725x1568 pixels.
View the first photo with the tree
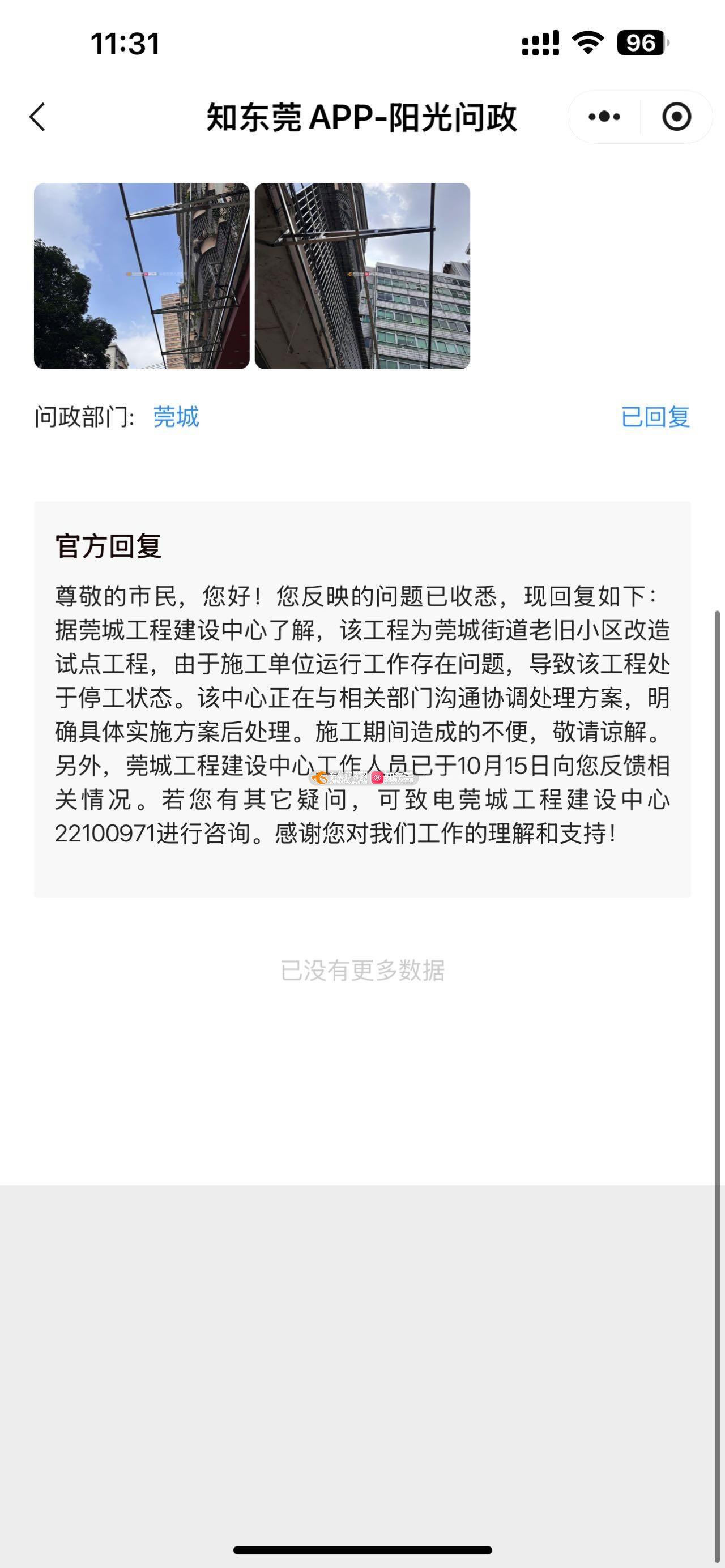(142, 276)
